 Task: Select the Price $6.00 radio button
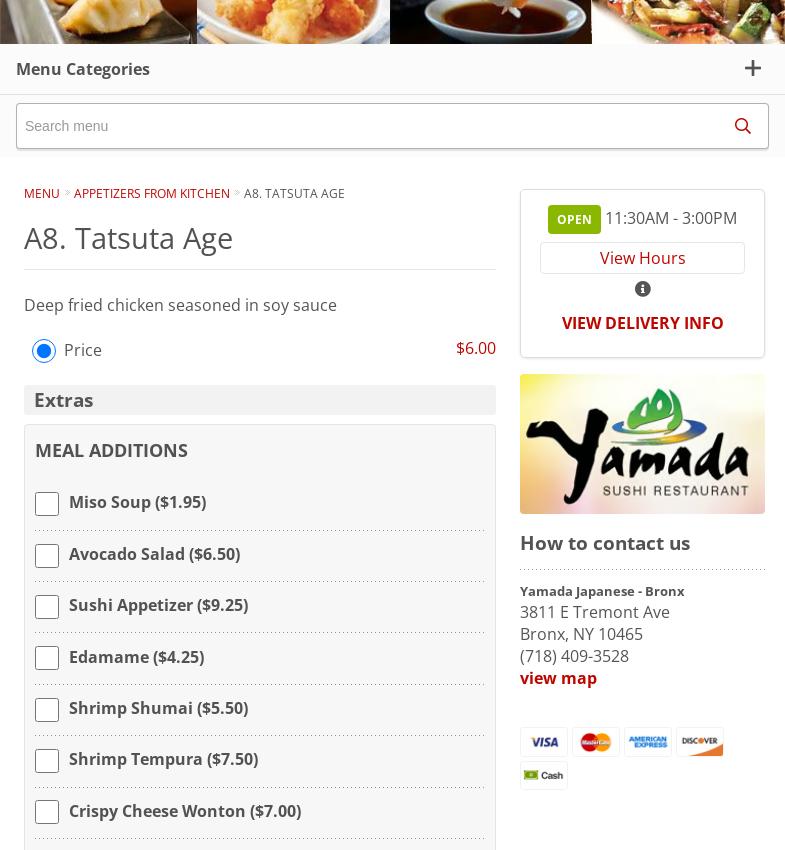coord(44,351)
